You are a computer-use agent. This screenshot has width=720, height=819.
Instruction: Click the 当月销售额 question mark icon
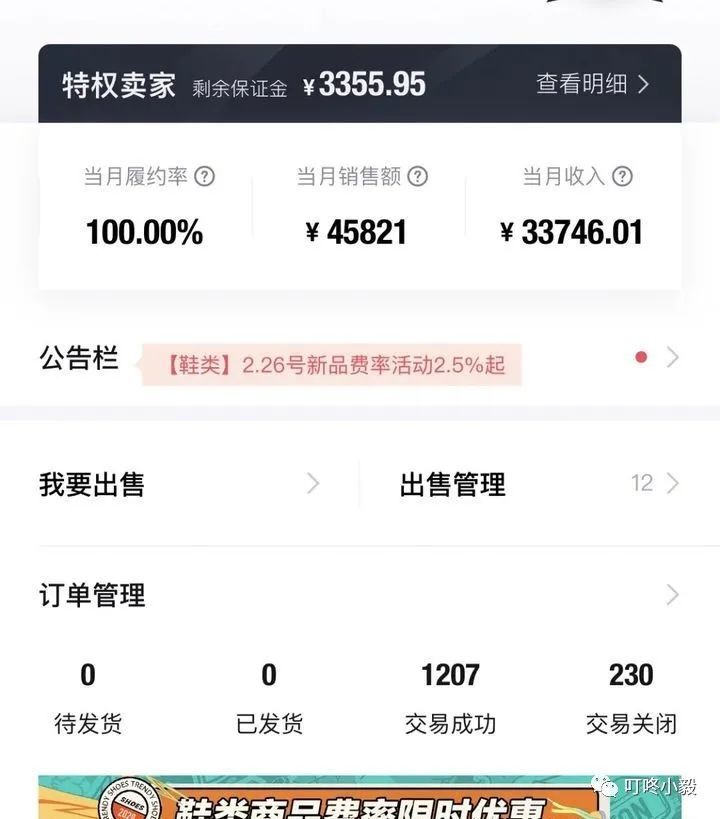tap(417, 177)
